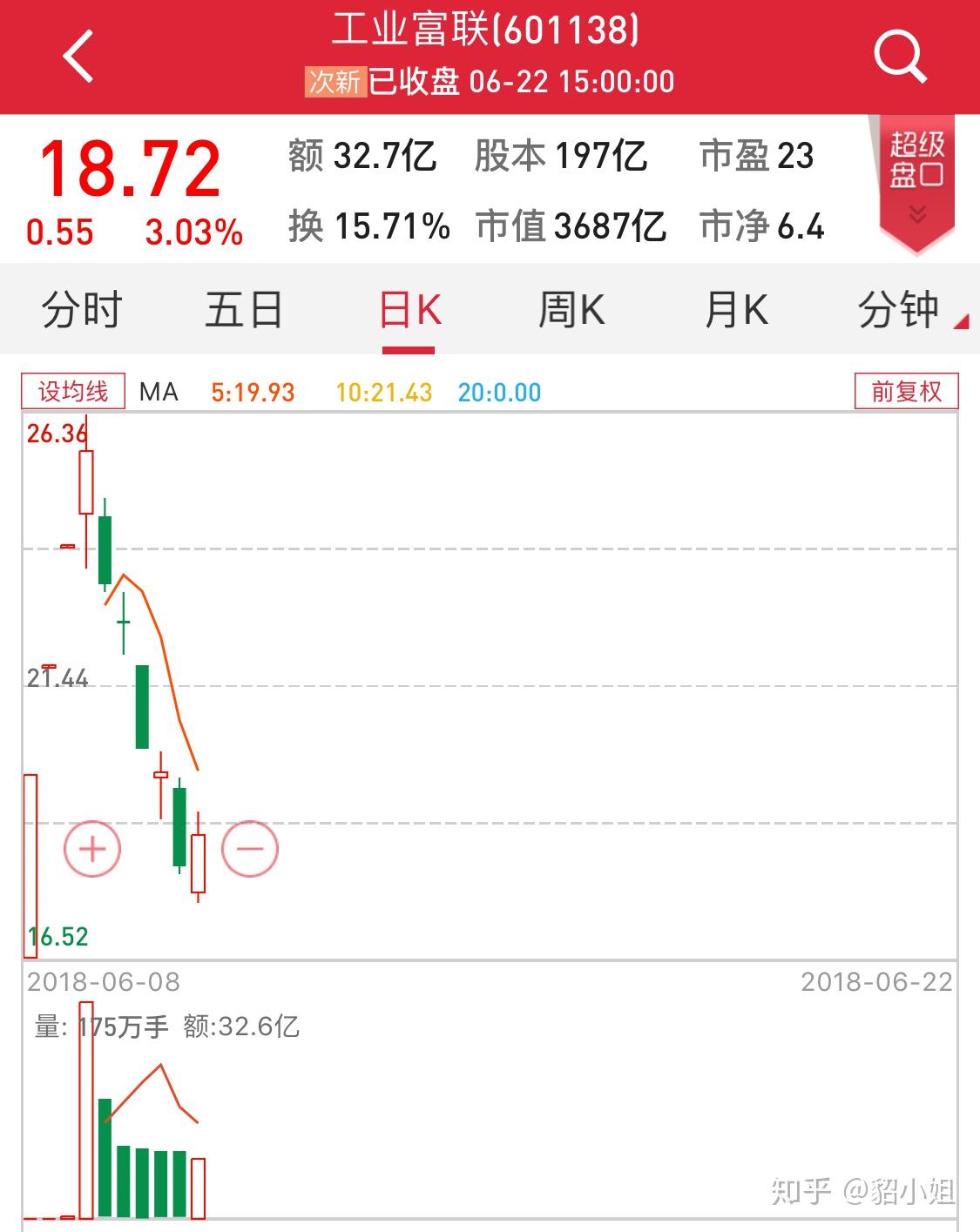
Task: Tap the 2018-06-08 date label
Action: 103,982
